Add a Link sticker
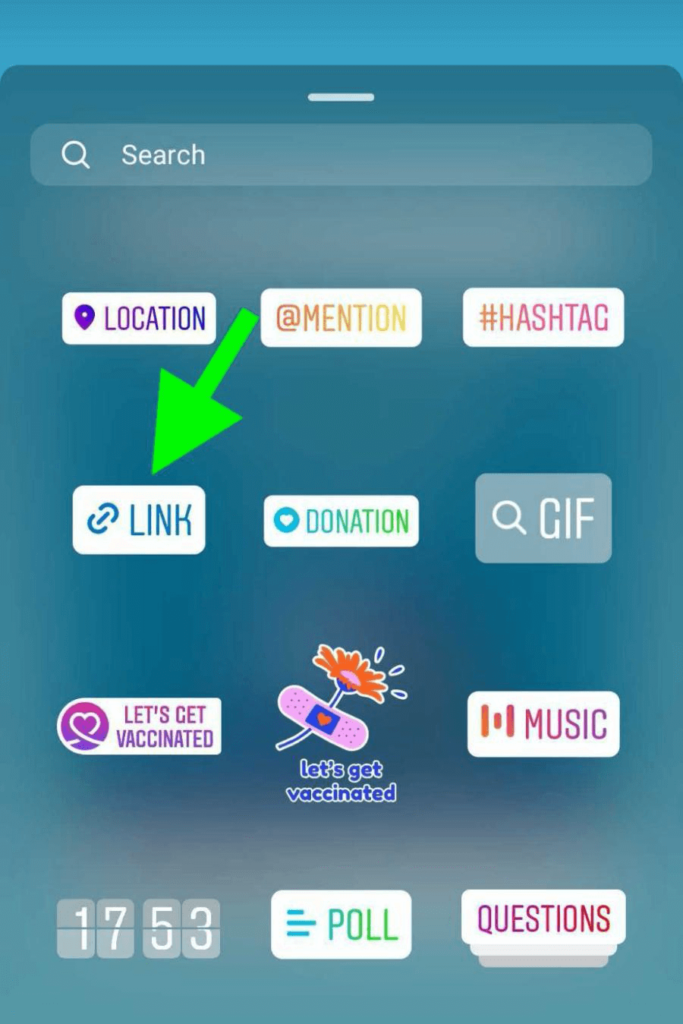This screenshot has width=683, height=1024. [x=139, y=520]
